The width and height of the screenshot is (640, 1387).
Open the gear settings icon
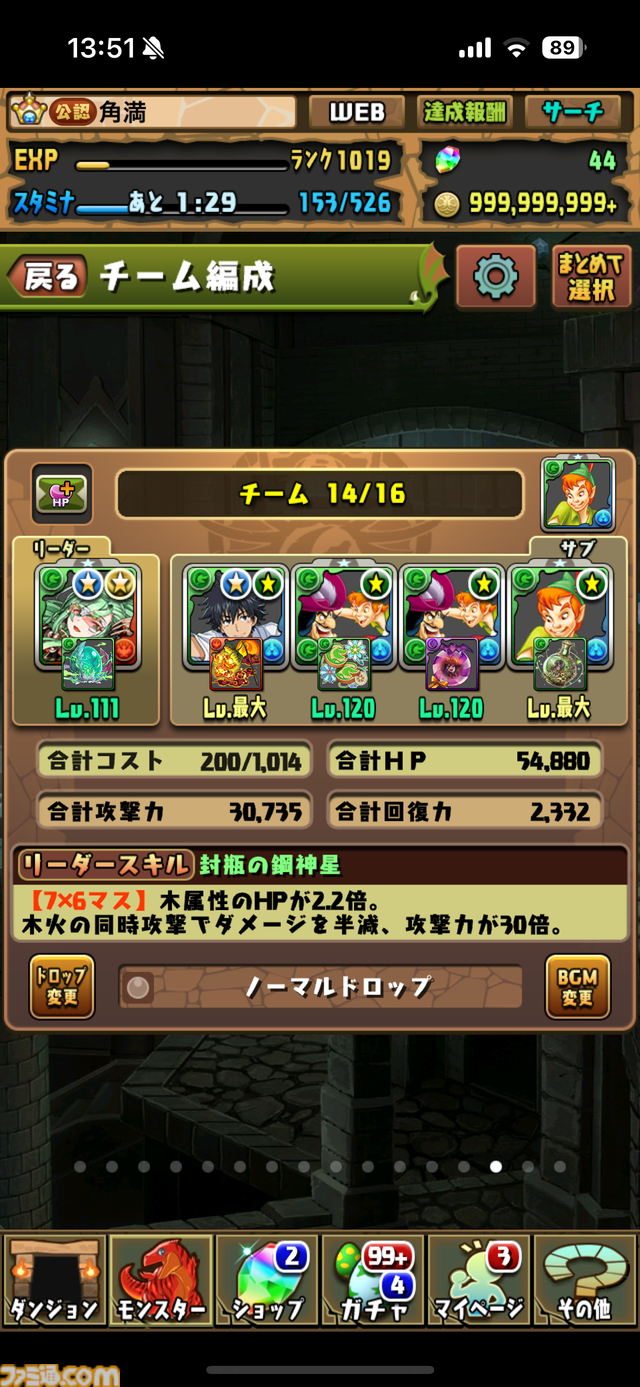[494, 275]
